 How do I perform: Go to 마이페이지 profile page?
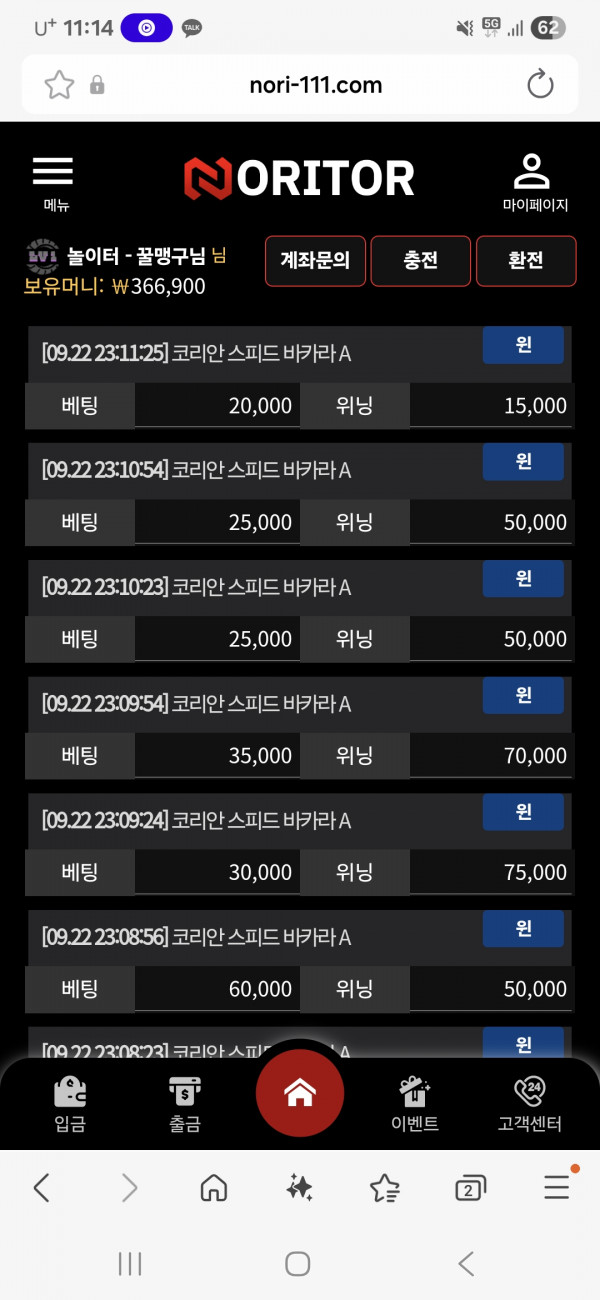click(x=534, y=182)
